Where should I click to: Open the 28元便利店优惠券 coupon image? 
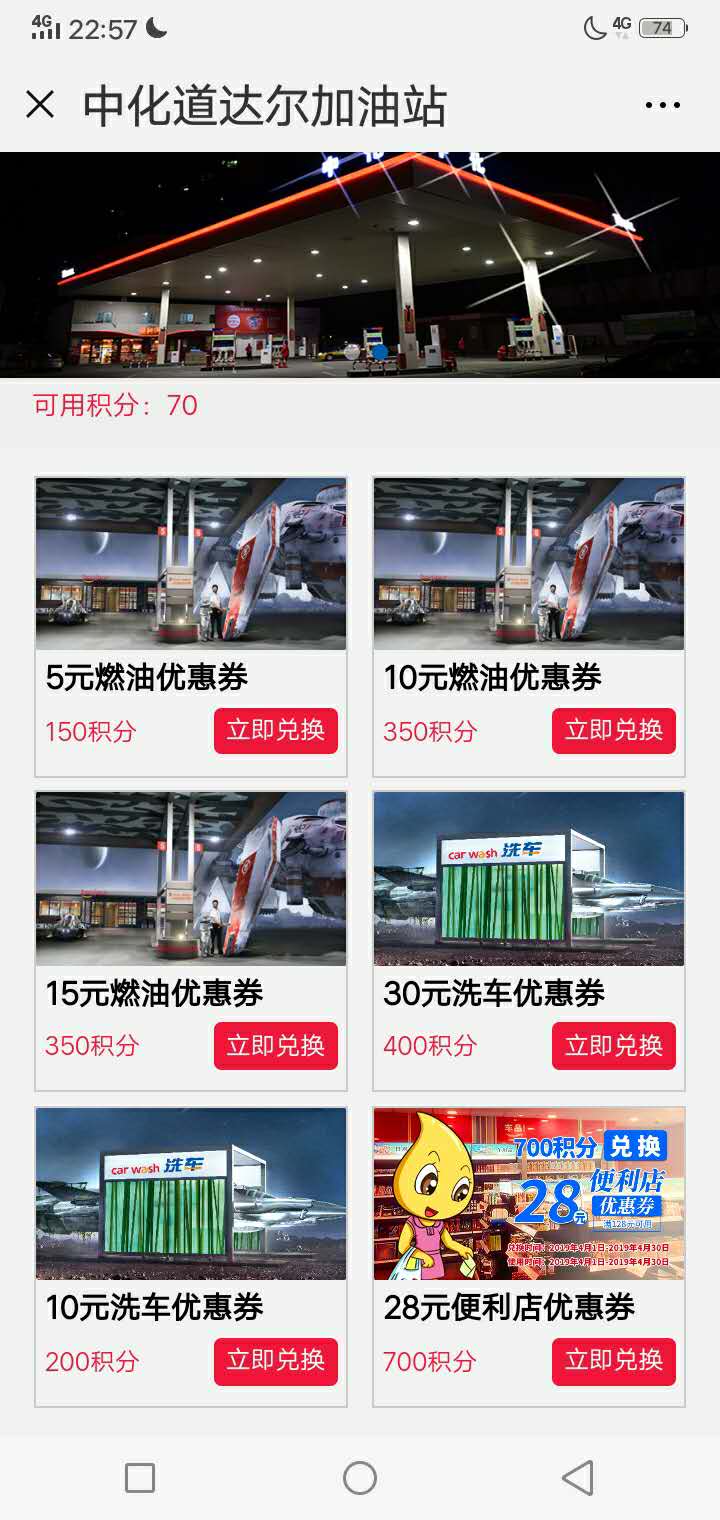[528, 1195]
